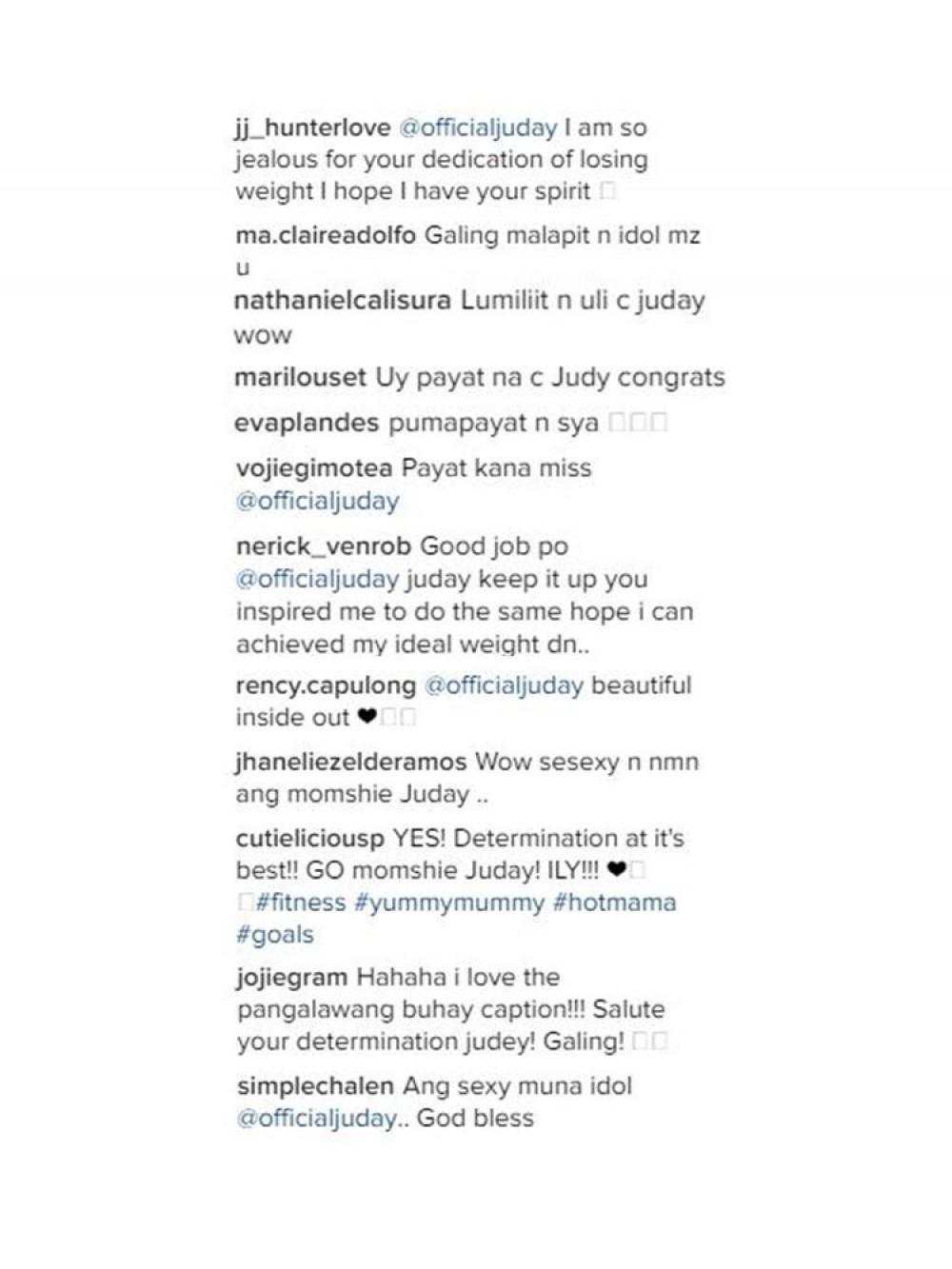Tap @officialjuday mention in vojiegimotea's comment
Viewport: 952px width, 1269px height.
[x=317, y=501]
